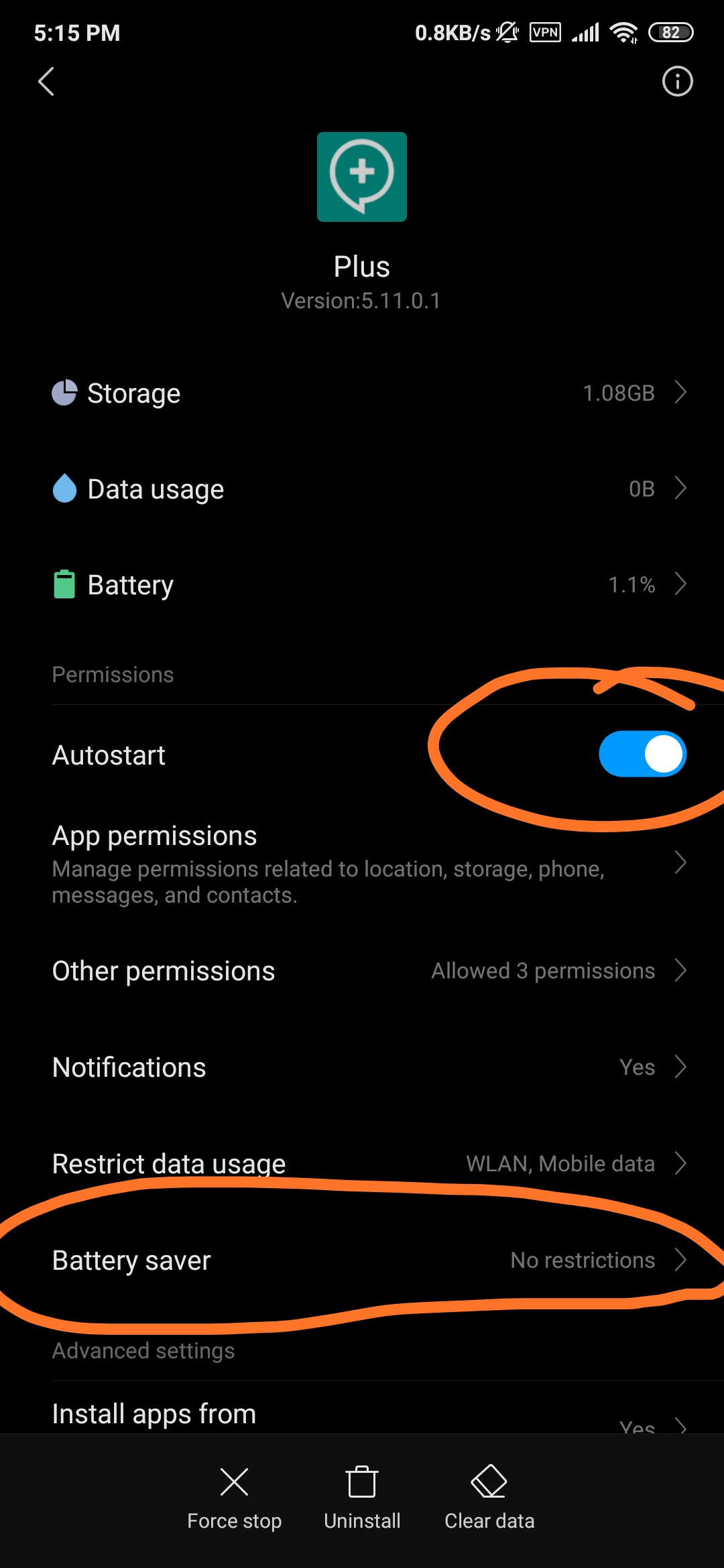Open Install apps from setting
The height and width of the screenshot is (1568, 724).
click(362, 1414)
